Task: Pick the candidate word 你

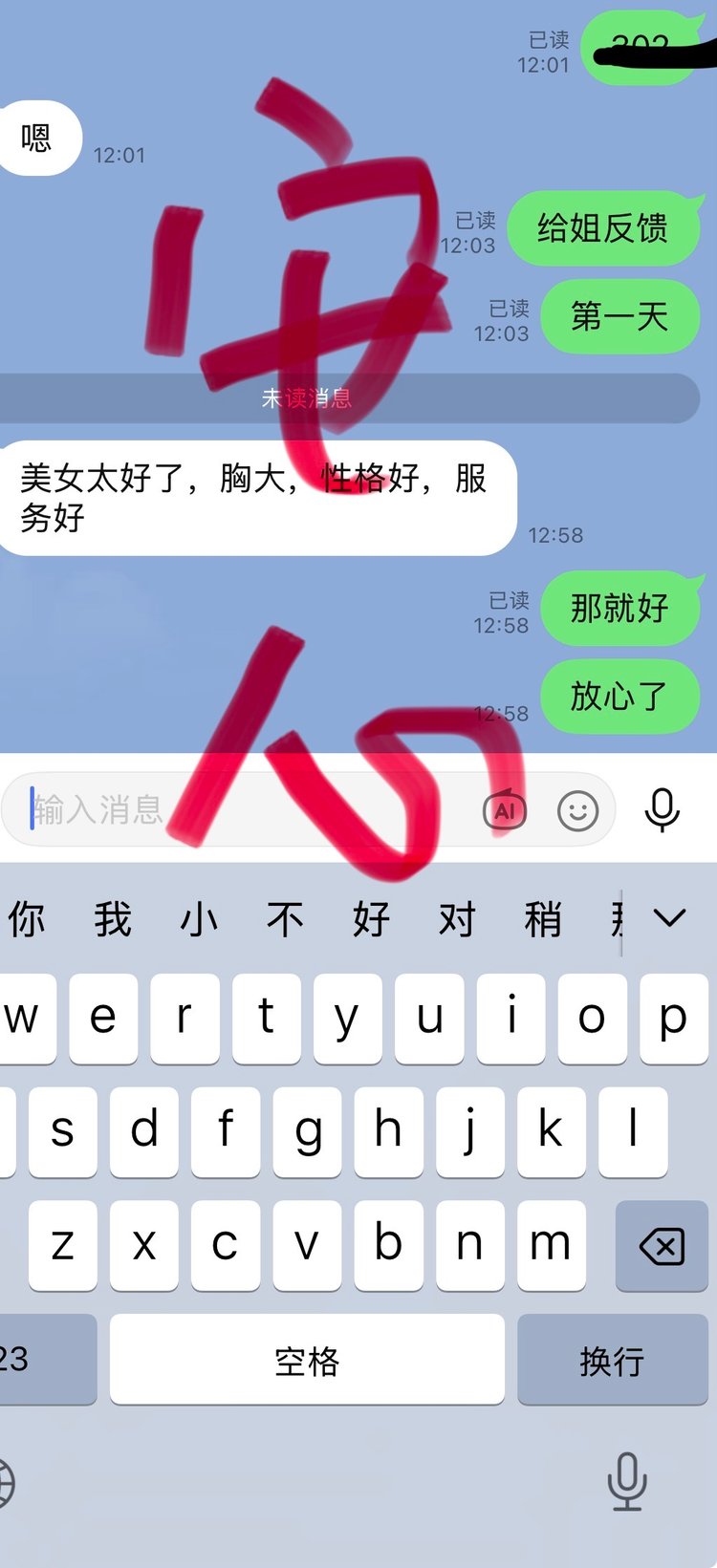Action: [x=27, y=919]
